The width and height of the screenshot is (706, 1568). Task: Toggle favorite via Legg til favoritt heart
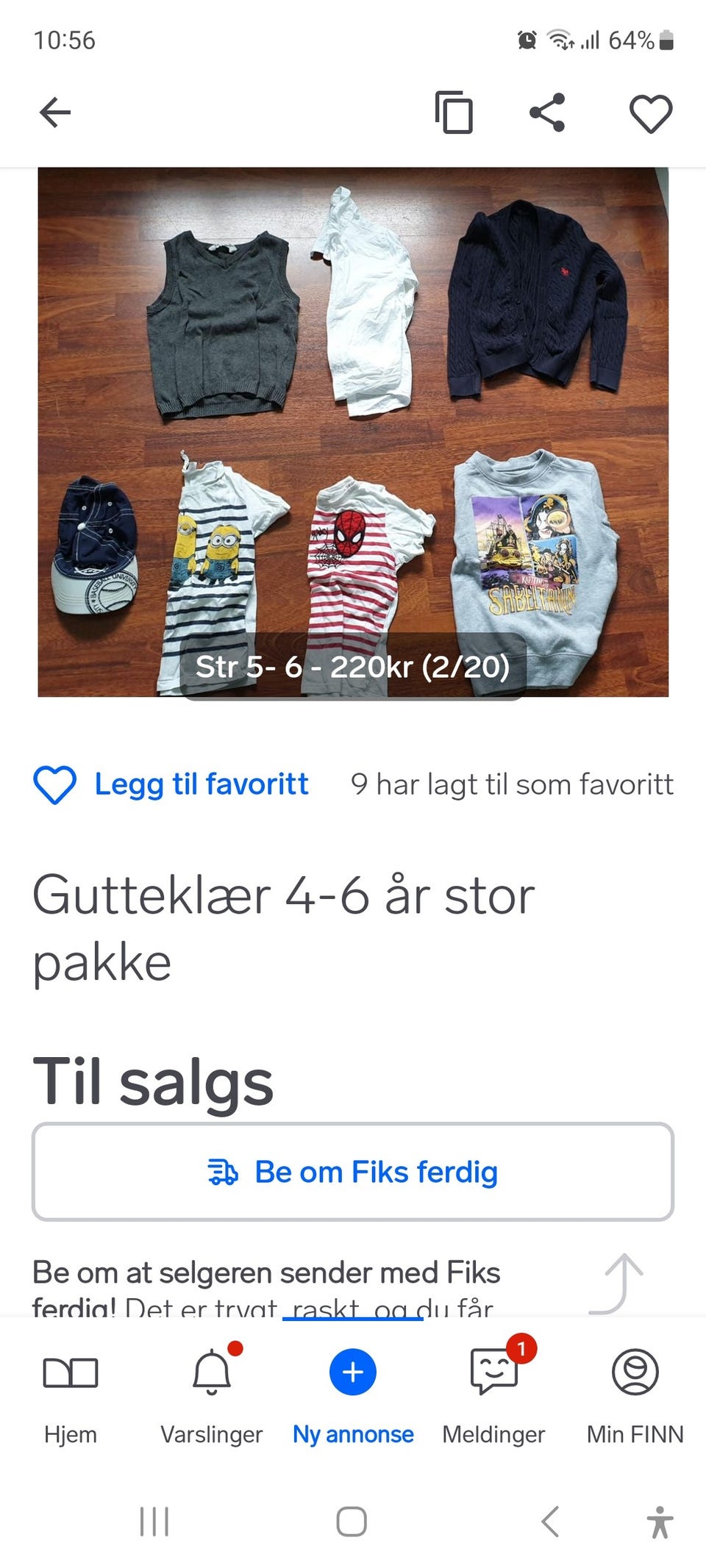pos(54,784)
